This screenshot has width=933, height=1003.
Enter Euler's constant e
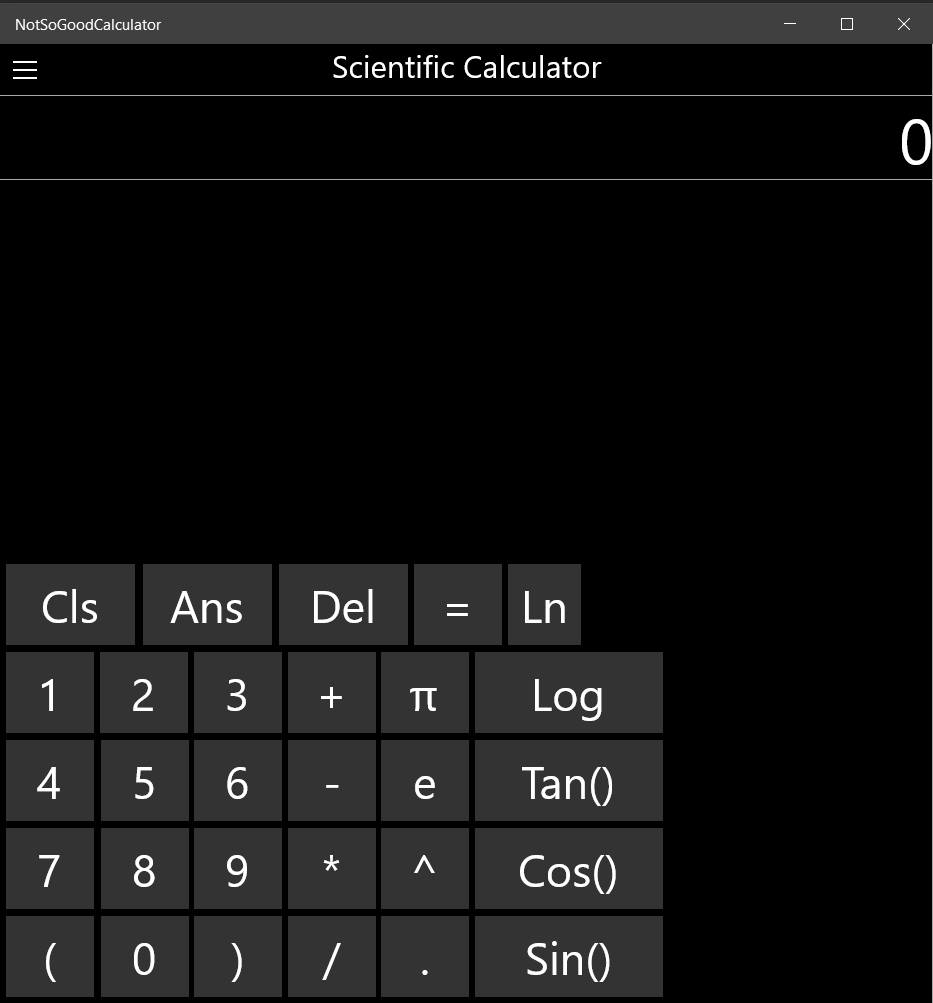[424, 781]
